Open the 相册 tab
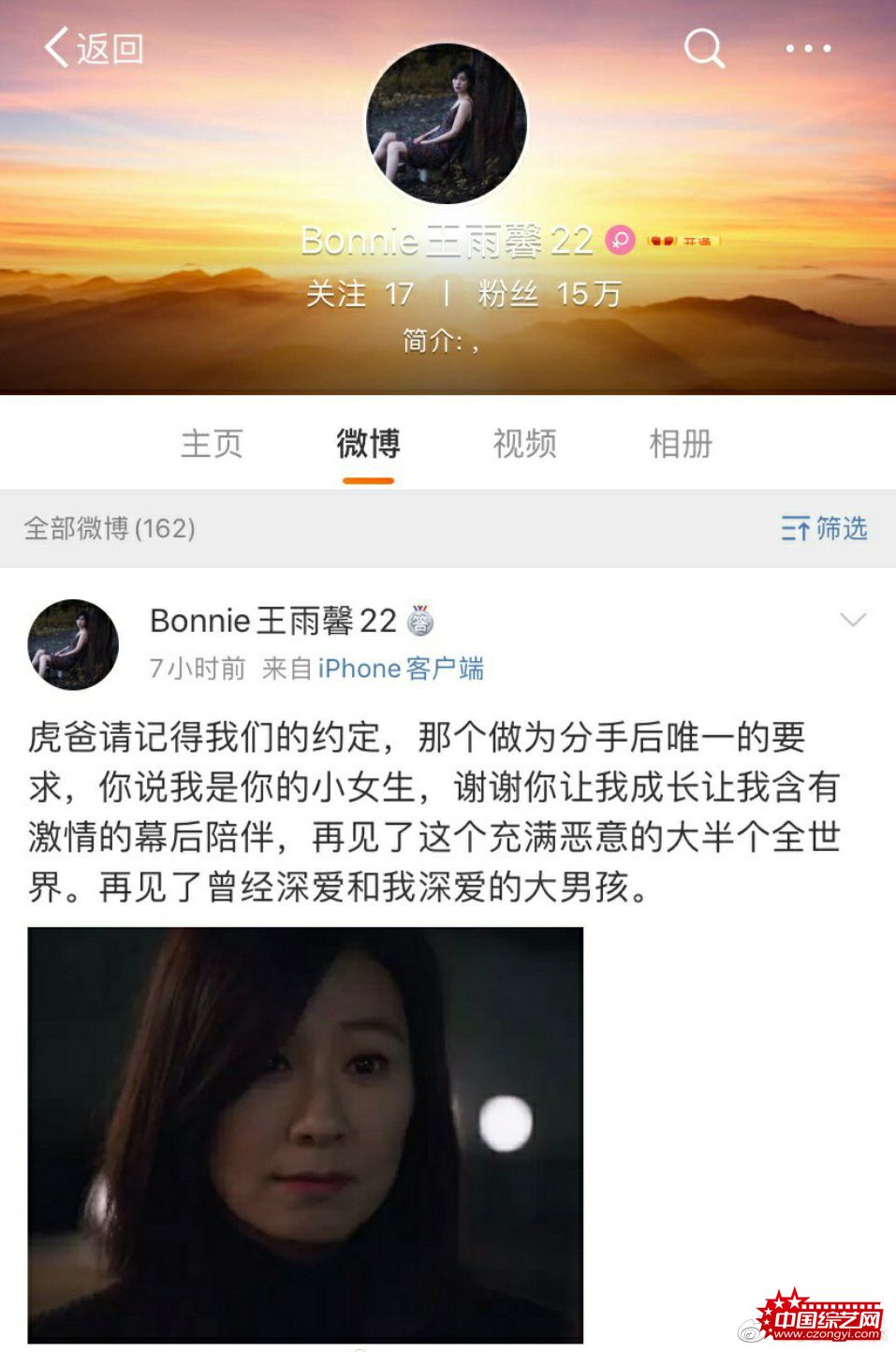The width and height of the screenshot is (896, 1352). click(x=681, y=443)
